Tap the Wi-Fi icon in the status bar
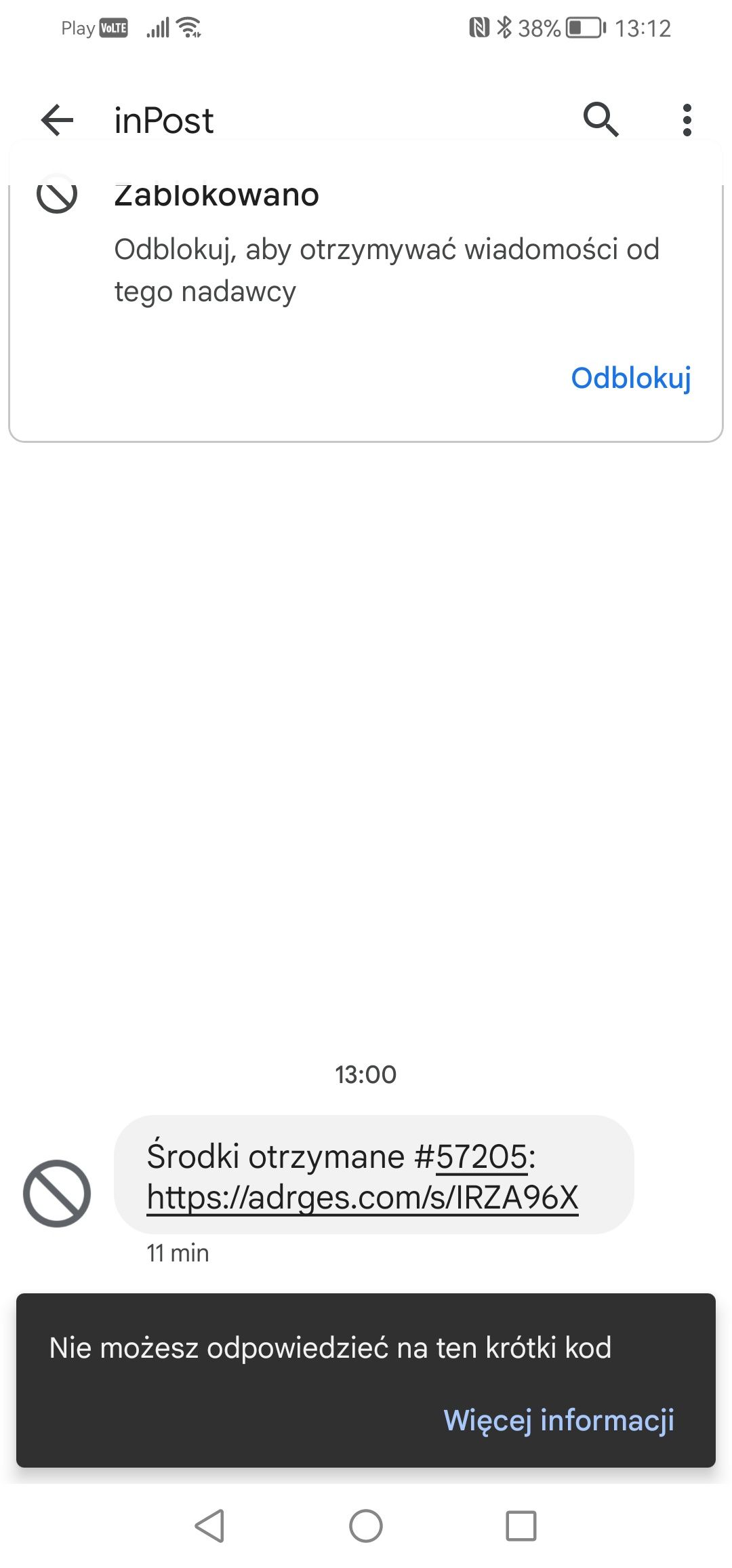Viewport: 732px width, 1568px height. tap(188, 27)
